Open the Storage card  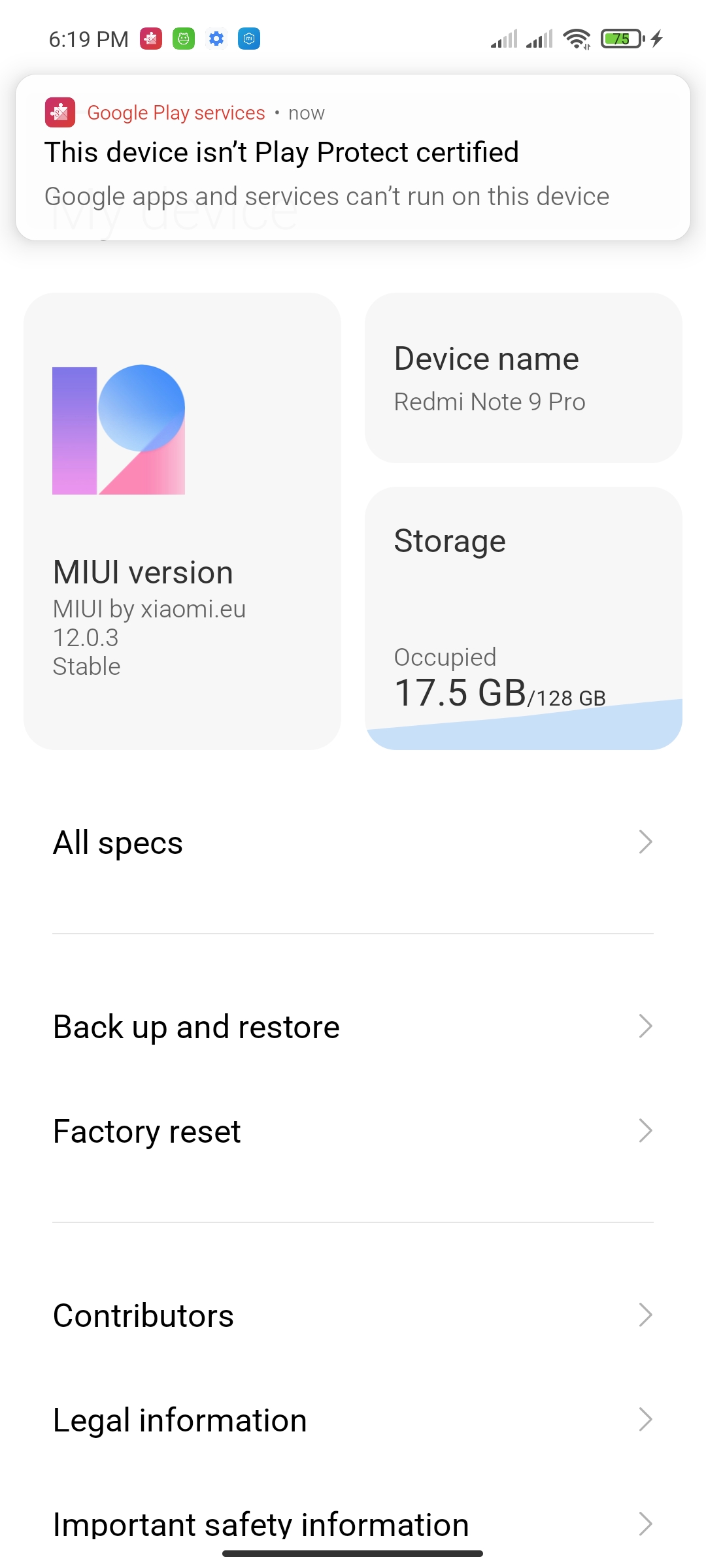pos(524,618)
